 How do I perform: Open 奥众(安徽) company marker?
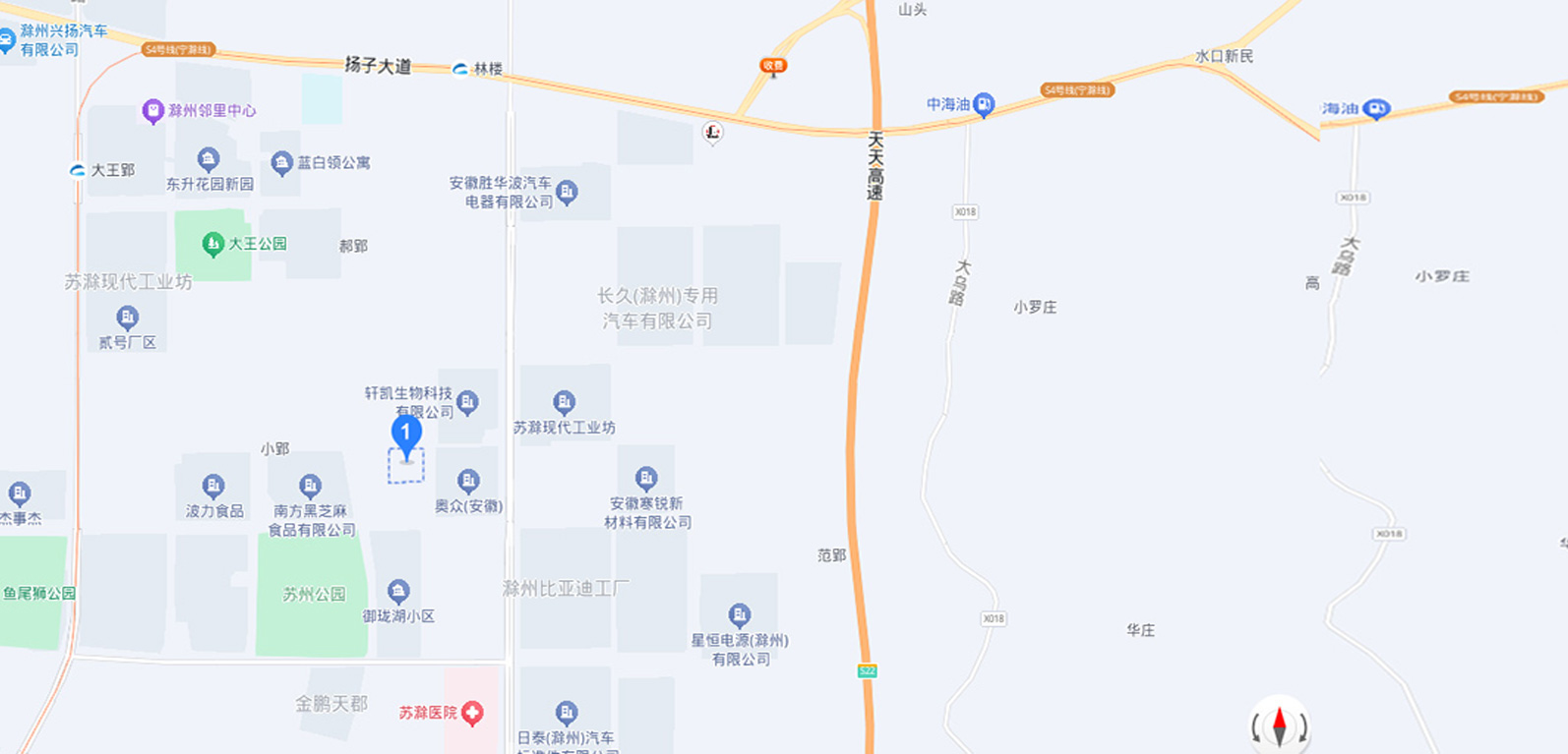[x=468, y=481]
